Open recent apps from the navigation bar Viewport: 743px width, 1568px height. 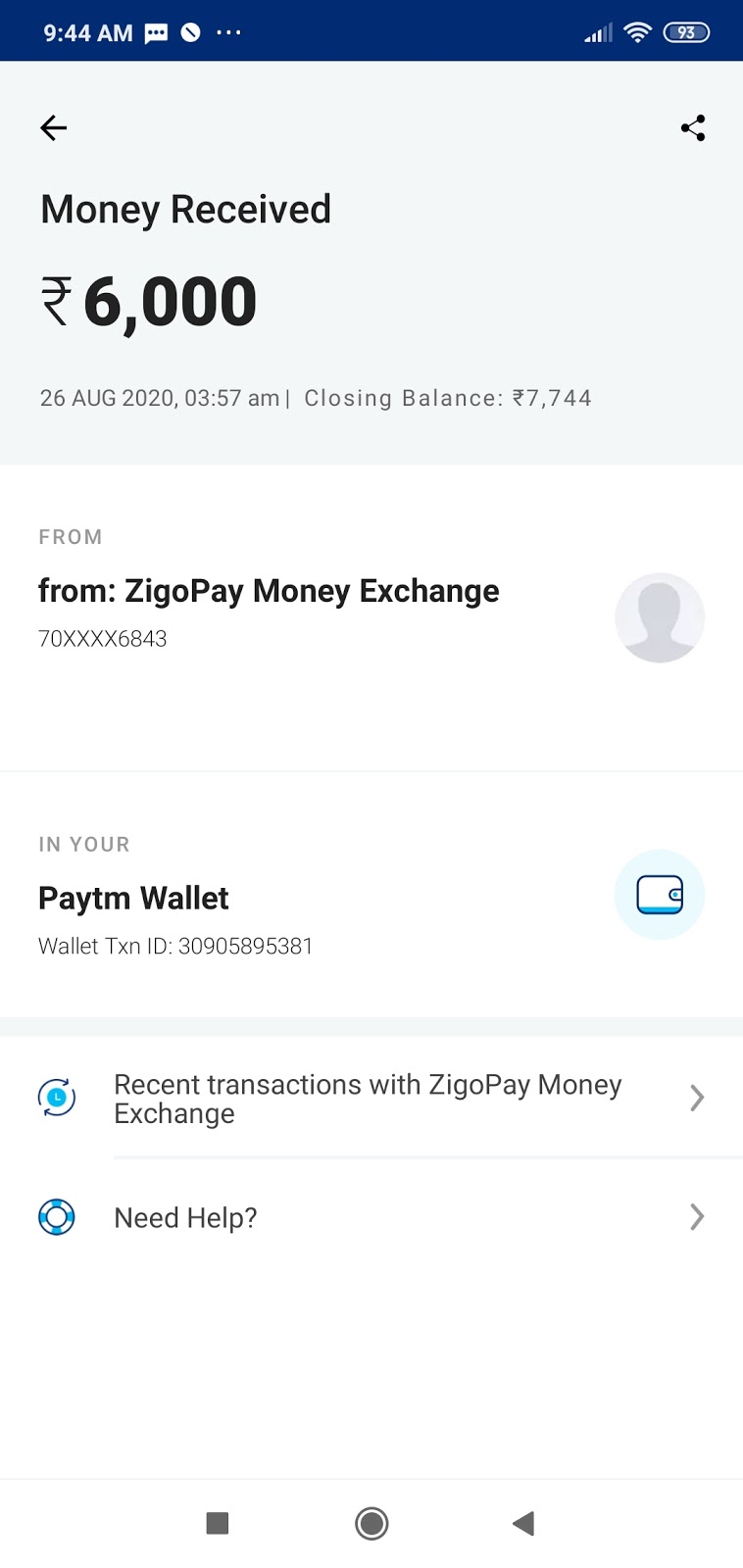tap(218, 1523)
